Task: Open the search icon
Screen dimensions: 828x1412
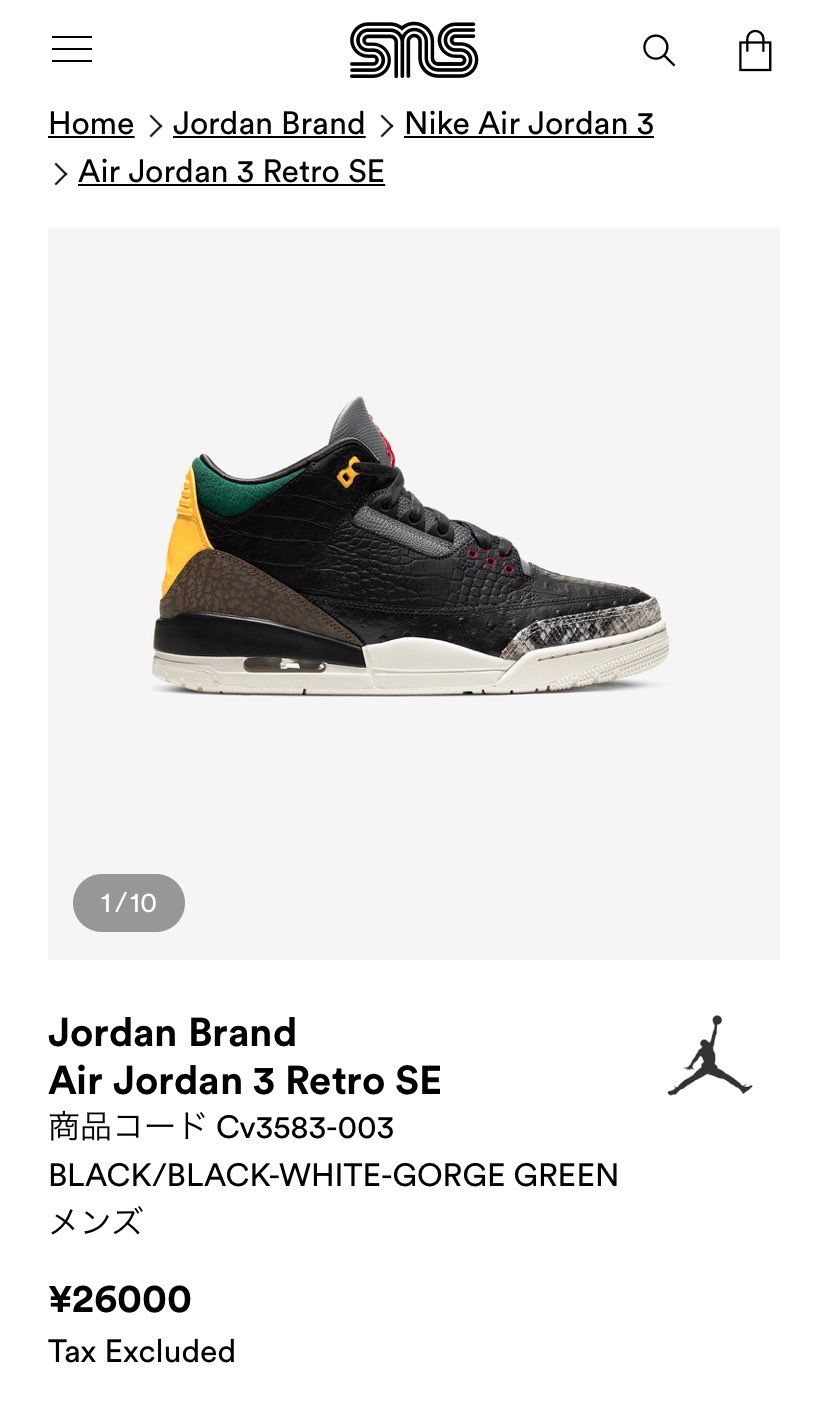Action: (x=658, y=50)
